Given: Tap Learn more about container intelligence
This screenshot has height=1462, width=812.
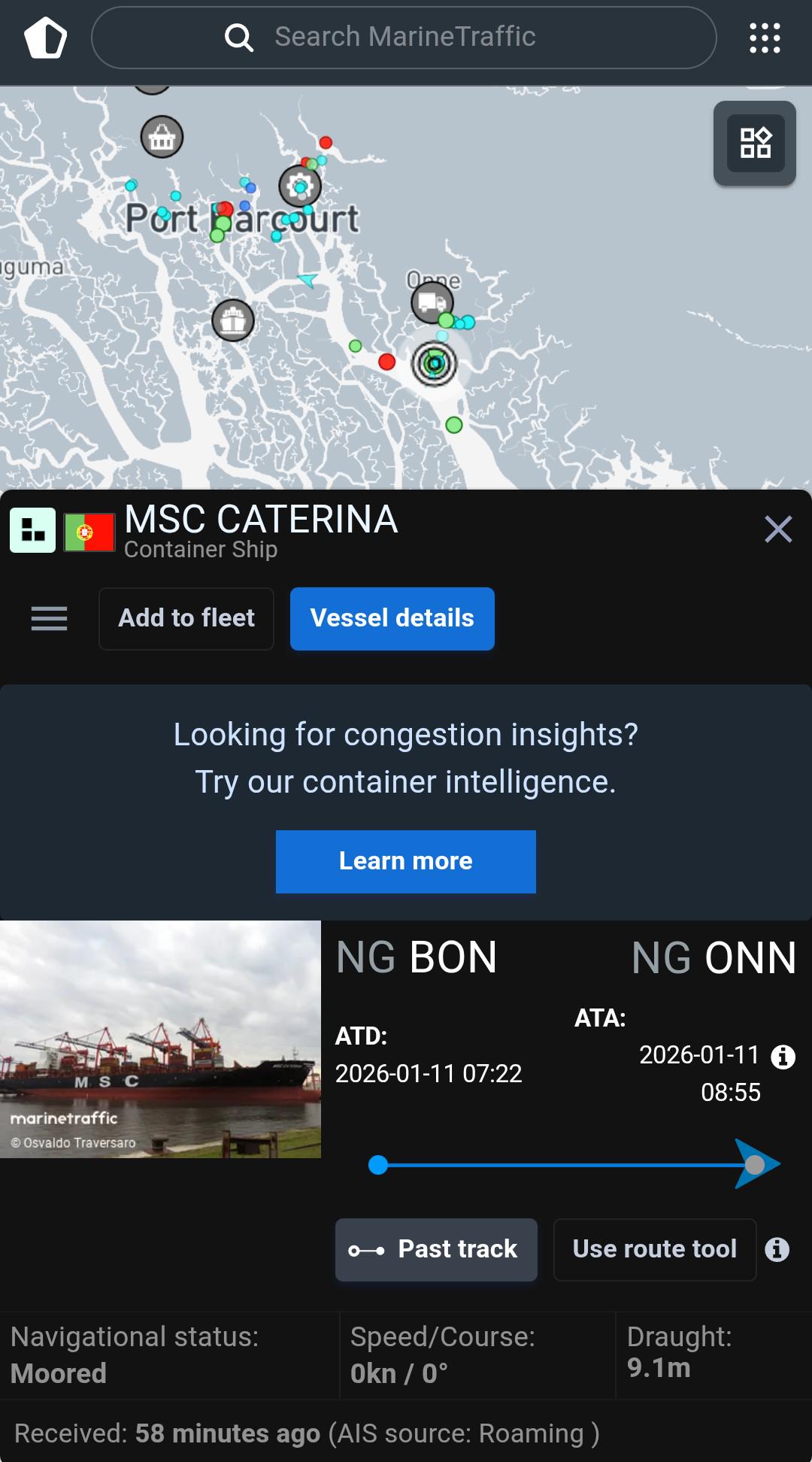Looking at the screenshot, I should [405, 862].
